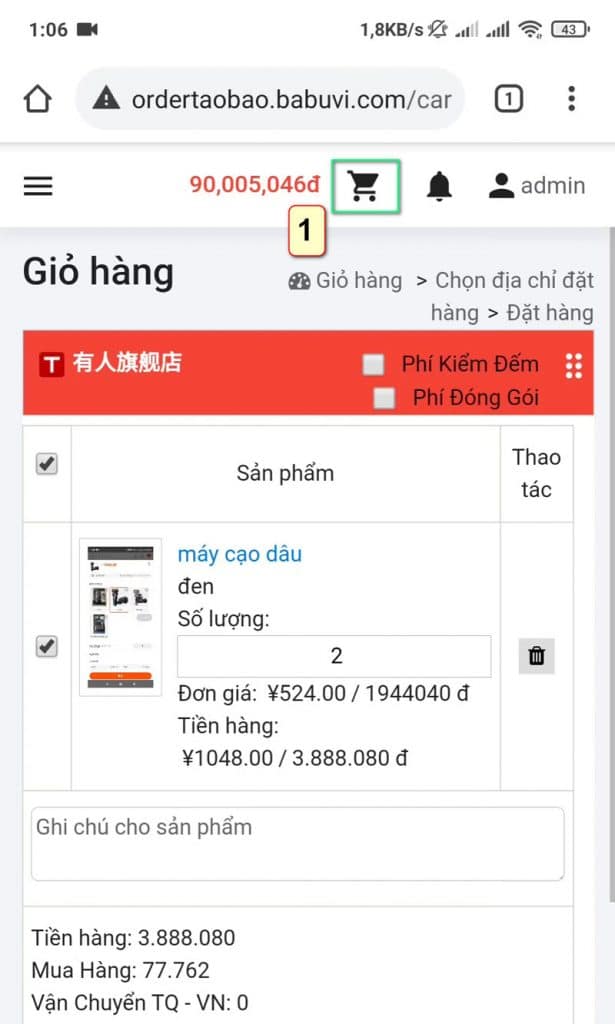
Task: Enable the Phí Kiểm Đếm checkbox
Action: [374, 364]
